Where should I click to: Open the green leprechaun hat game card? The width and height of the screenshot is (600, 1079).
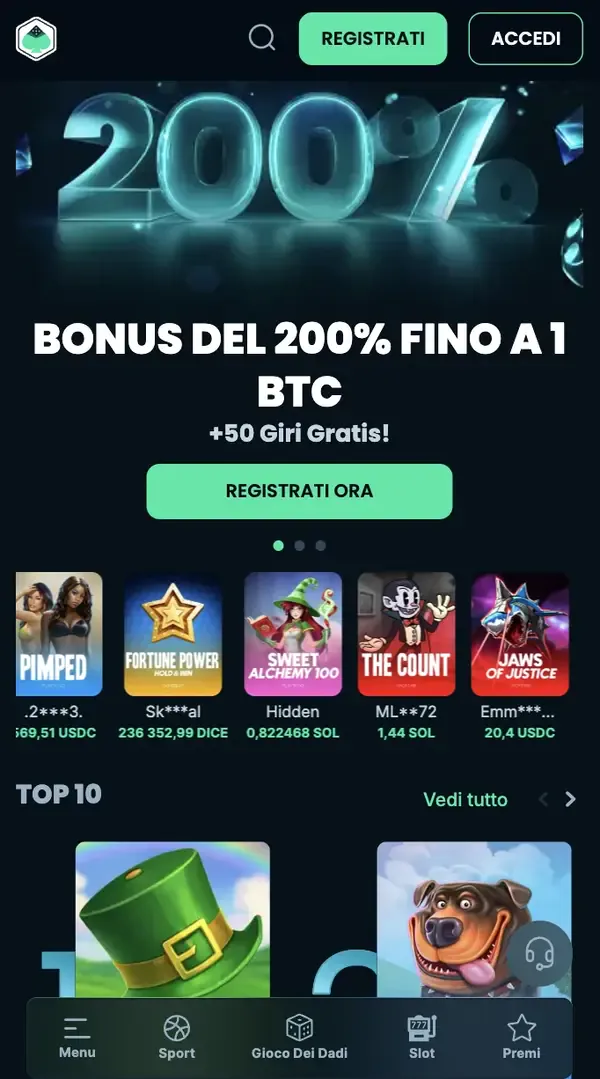coord(172,918)
